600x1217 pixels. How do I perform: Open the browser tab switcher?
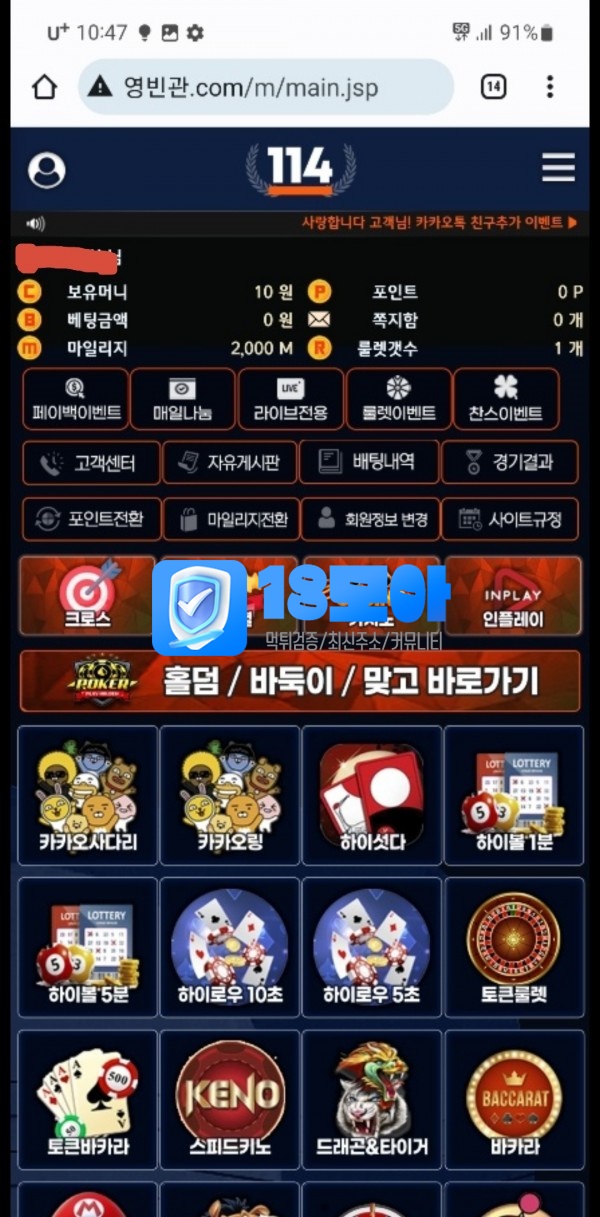coord(493,87)
